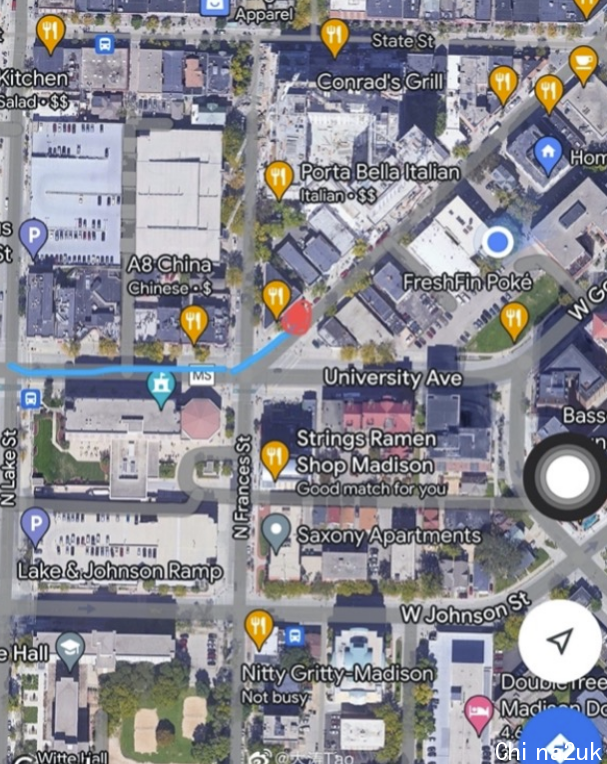Tap the bus stop icon on State St
The image size is (607, 764).
click(x=104, y=45)
